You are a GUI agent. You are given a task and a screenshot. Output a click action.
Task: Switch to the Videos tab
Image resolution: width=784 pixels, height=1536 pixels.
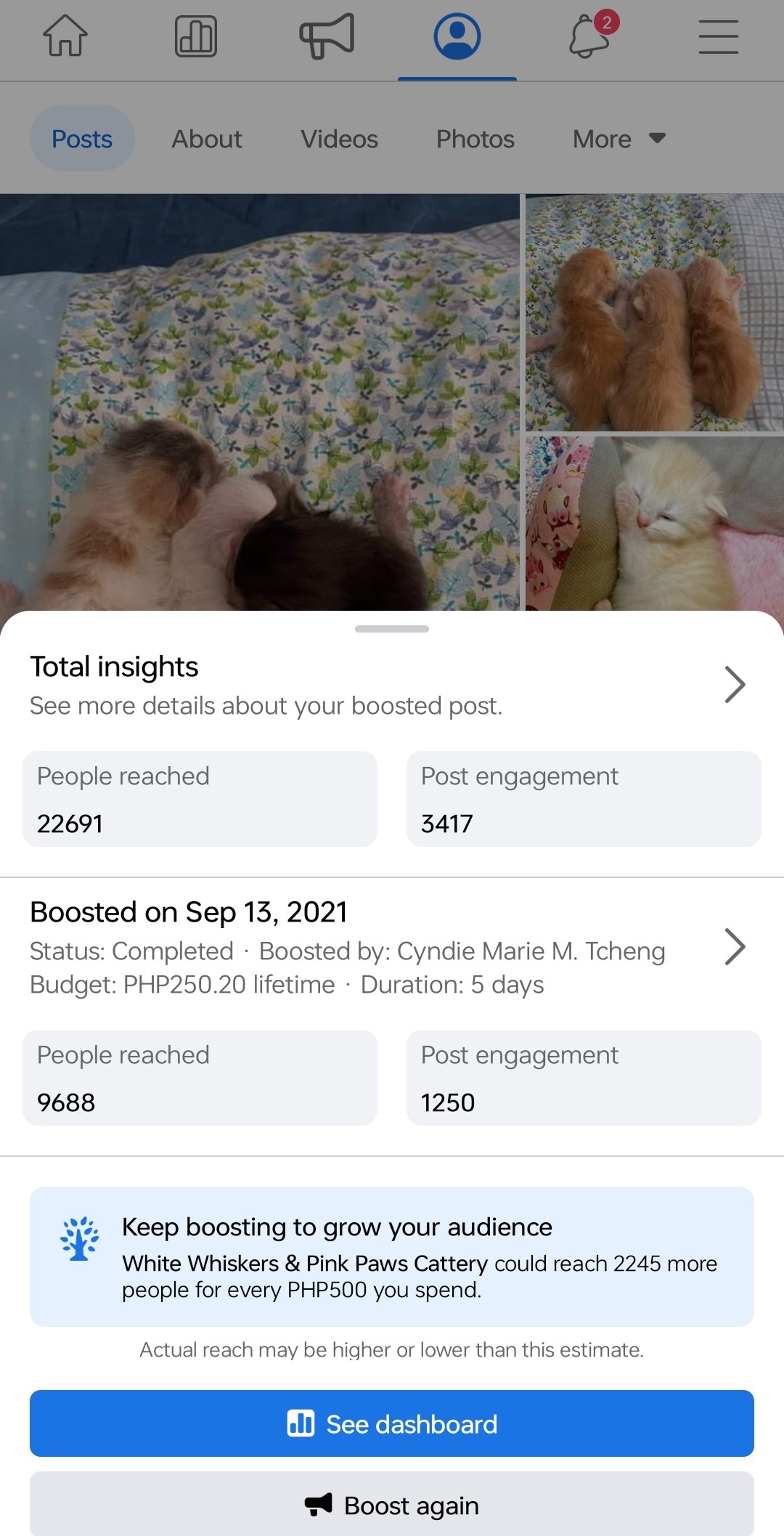coord(339,139)
